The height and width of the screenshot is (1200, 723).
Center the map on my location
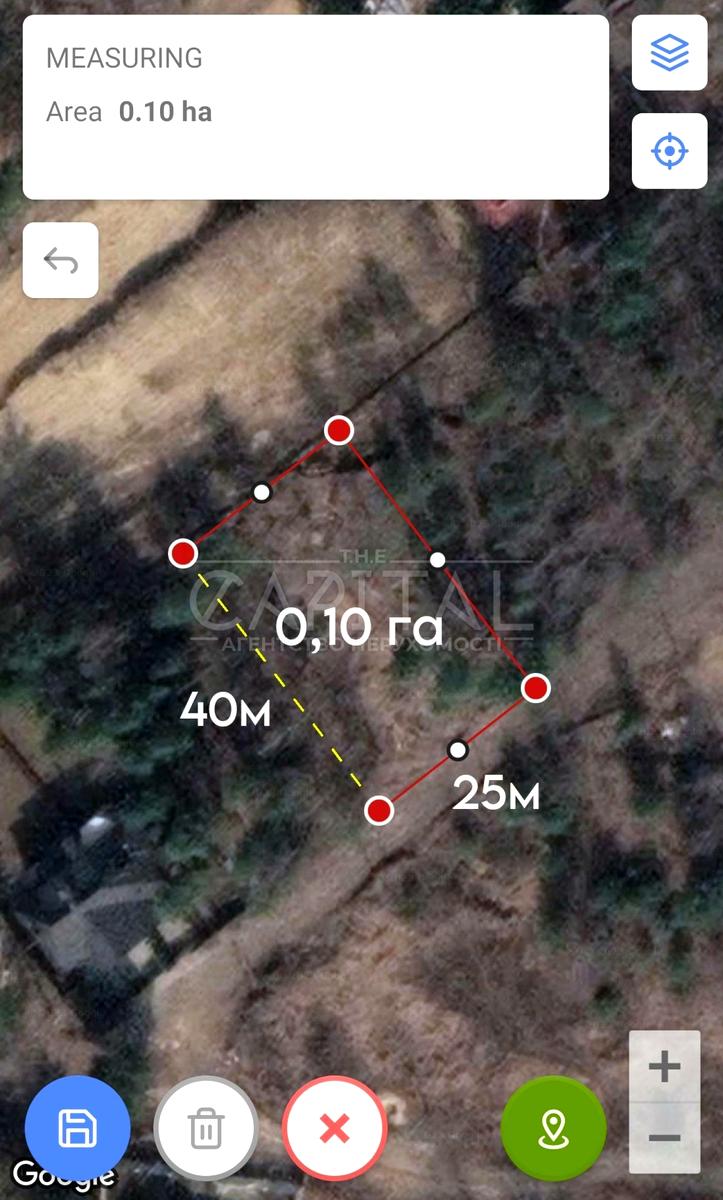click(x=669, y=151)
